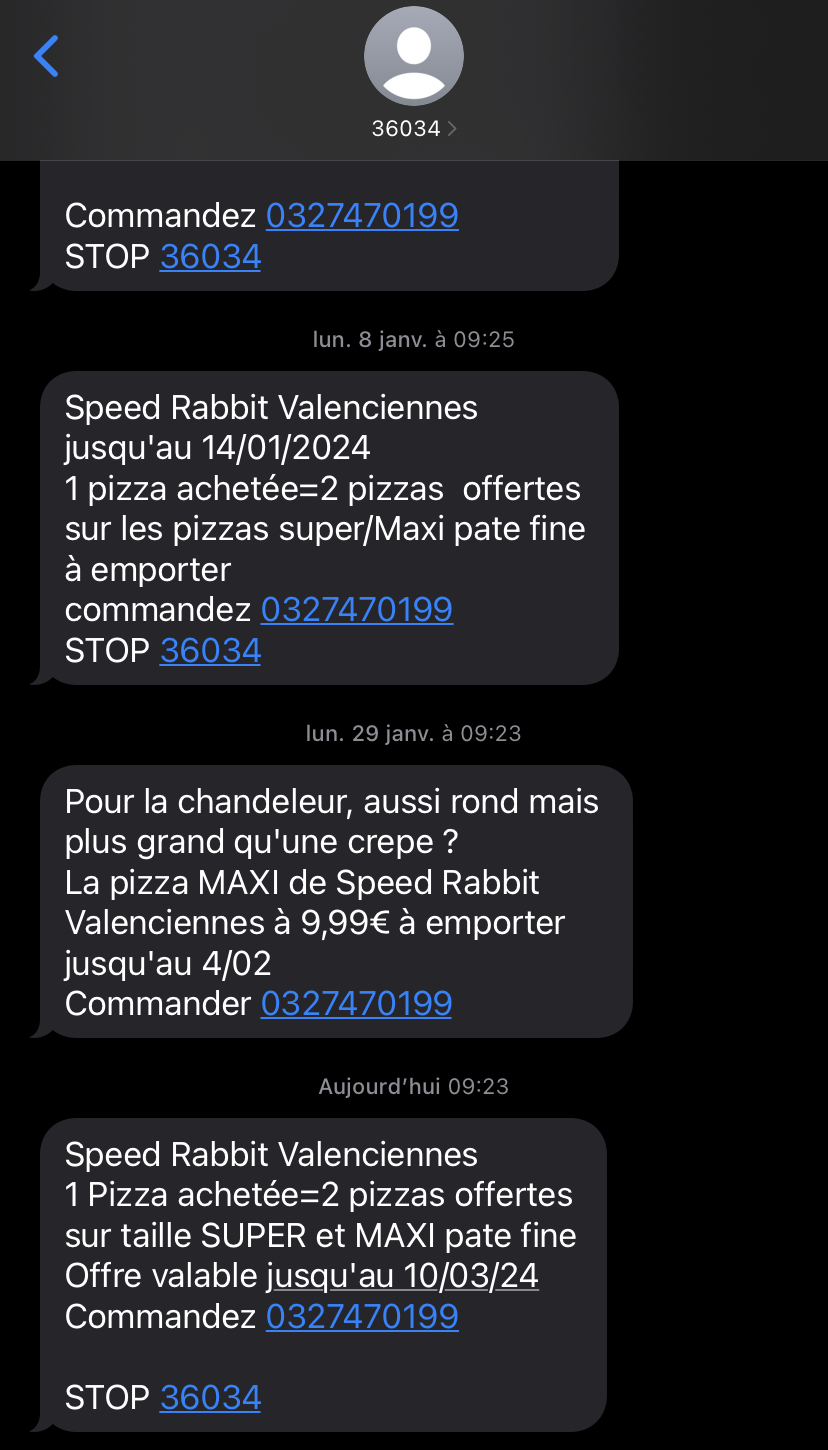Image resolution: width=828 pixels, height=1450 pixels.
Task: Call 0327470199 from the chandeleur message
Action: 356,1003
